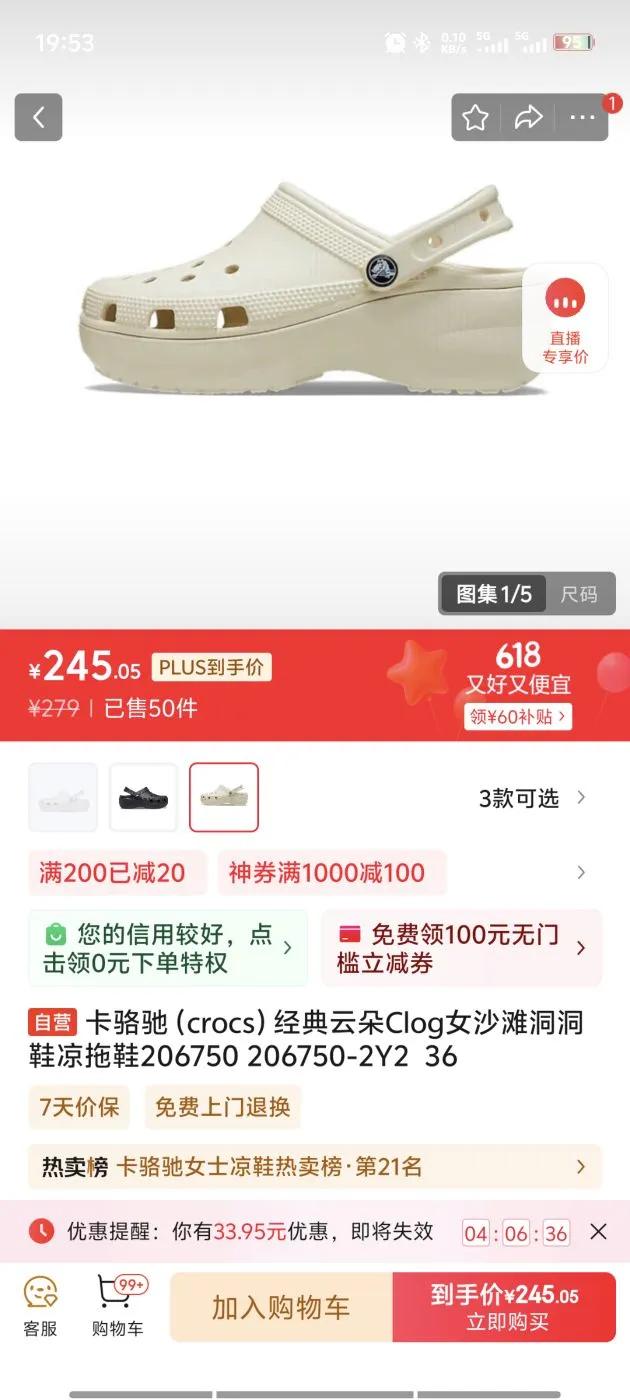
Task: Select the black shoe color option
Action: click(x=143, y=797)
